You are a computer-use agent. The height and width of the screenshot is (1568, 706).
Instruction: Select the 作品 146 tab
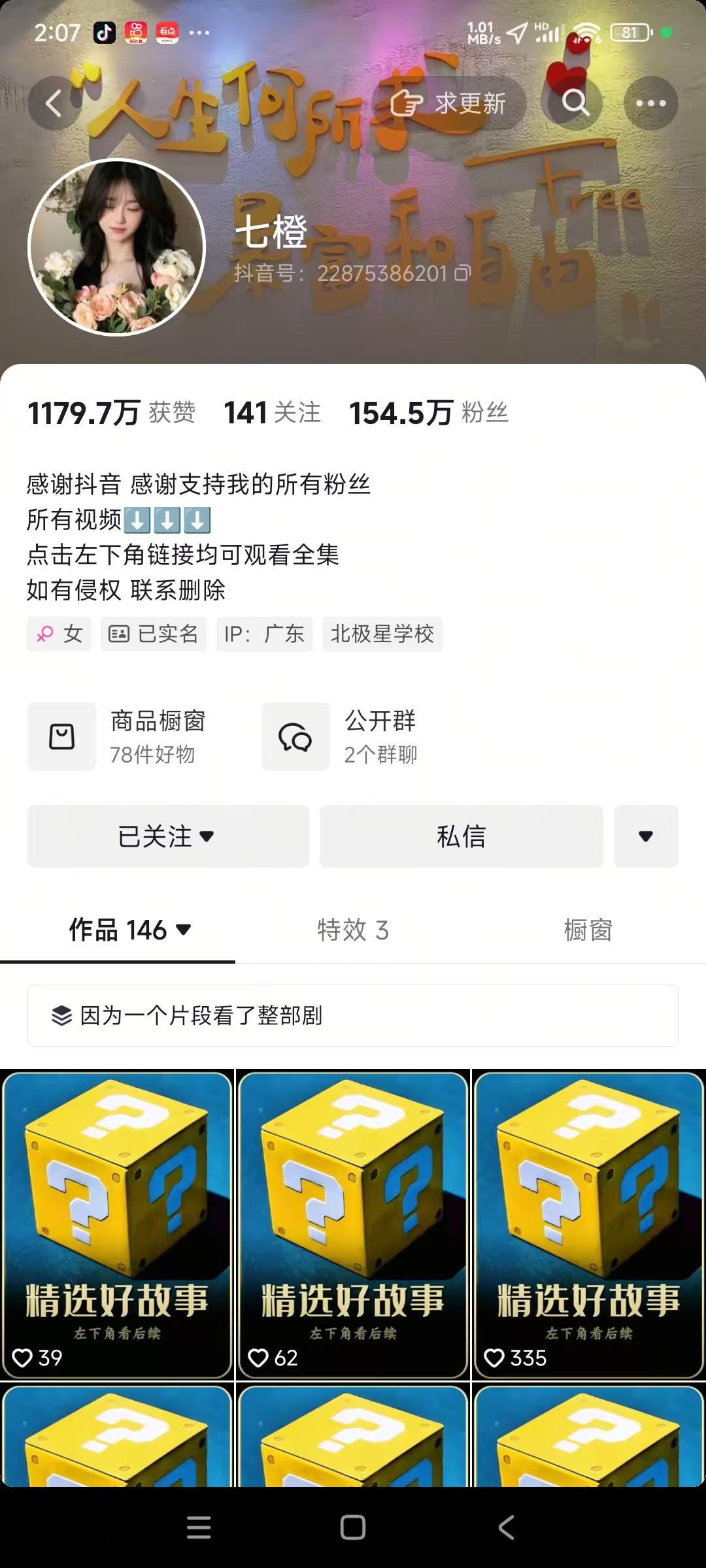pyautogui.click(x=129, y=930)
